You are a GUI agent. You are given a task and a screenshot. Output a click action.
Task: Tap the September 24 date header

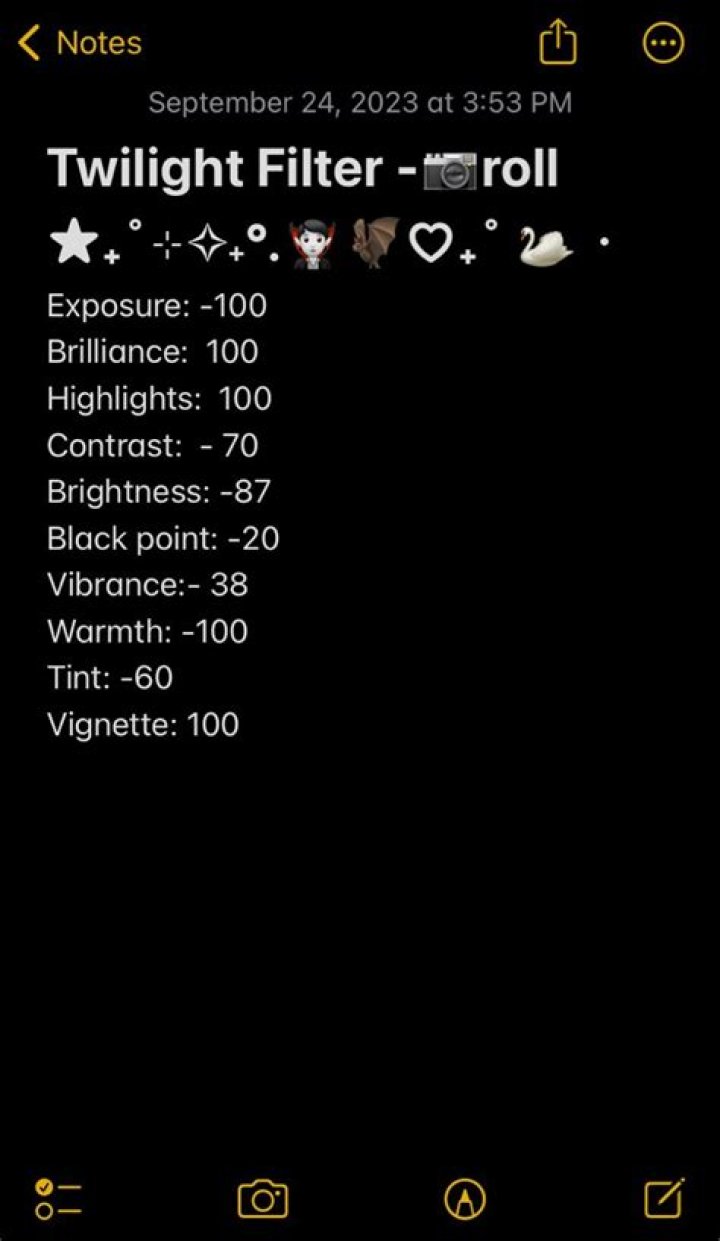pyautogui.click(x=360, y=102)
